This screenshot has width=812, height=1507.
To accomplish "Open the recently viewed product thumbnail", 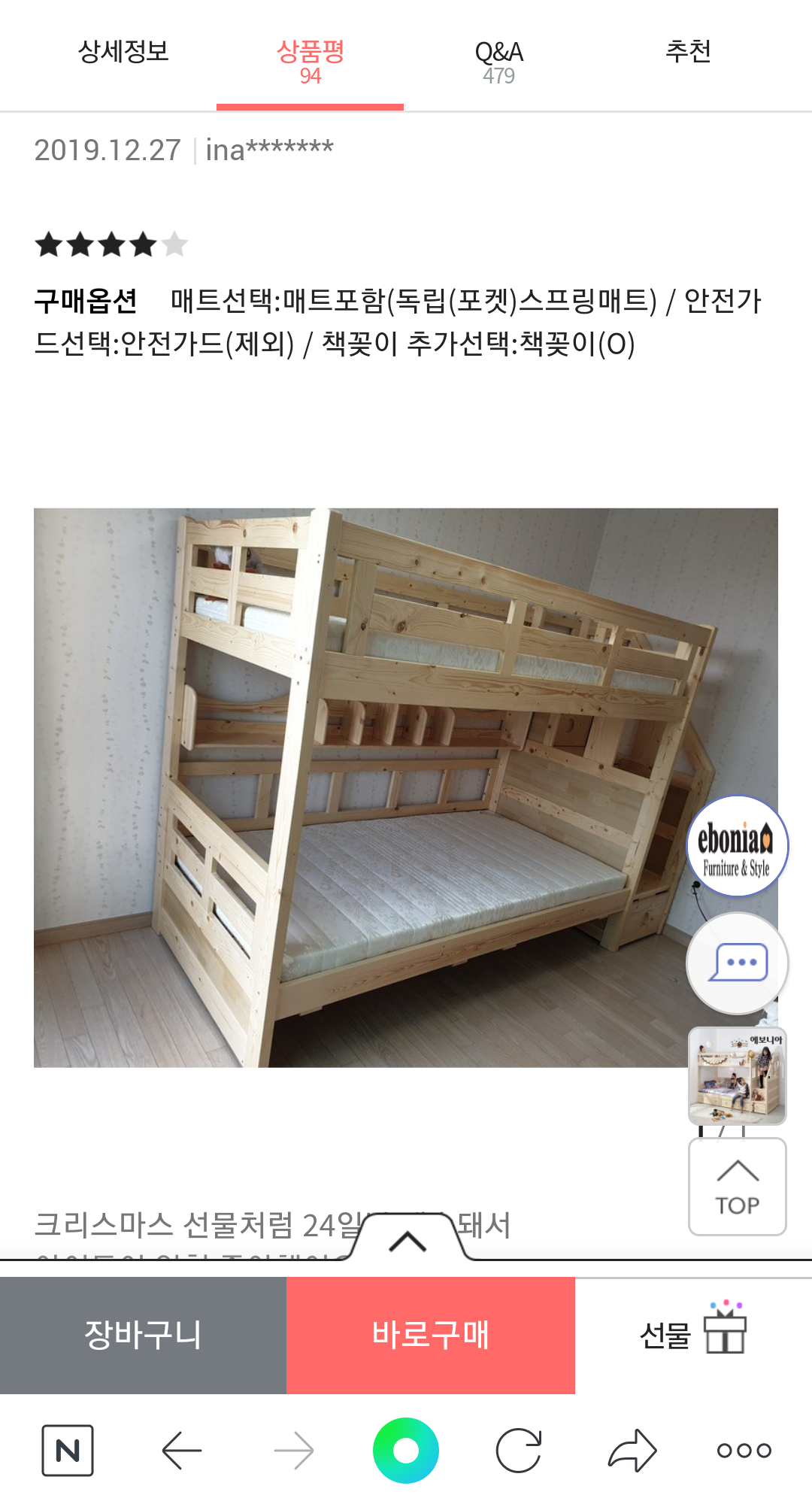I will [x=737, y=1076].
